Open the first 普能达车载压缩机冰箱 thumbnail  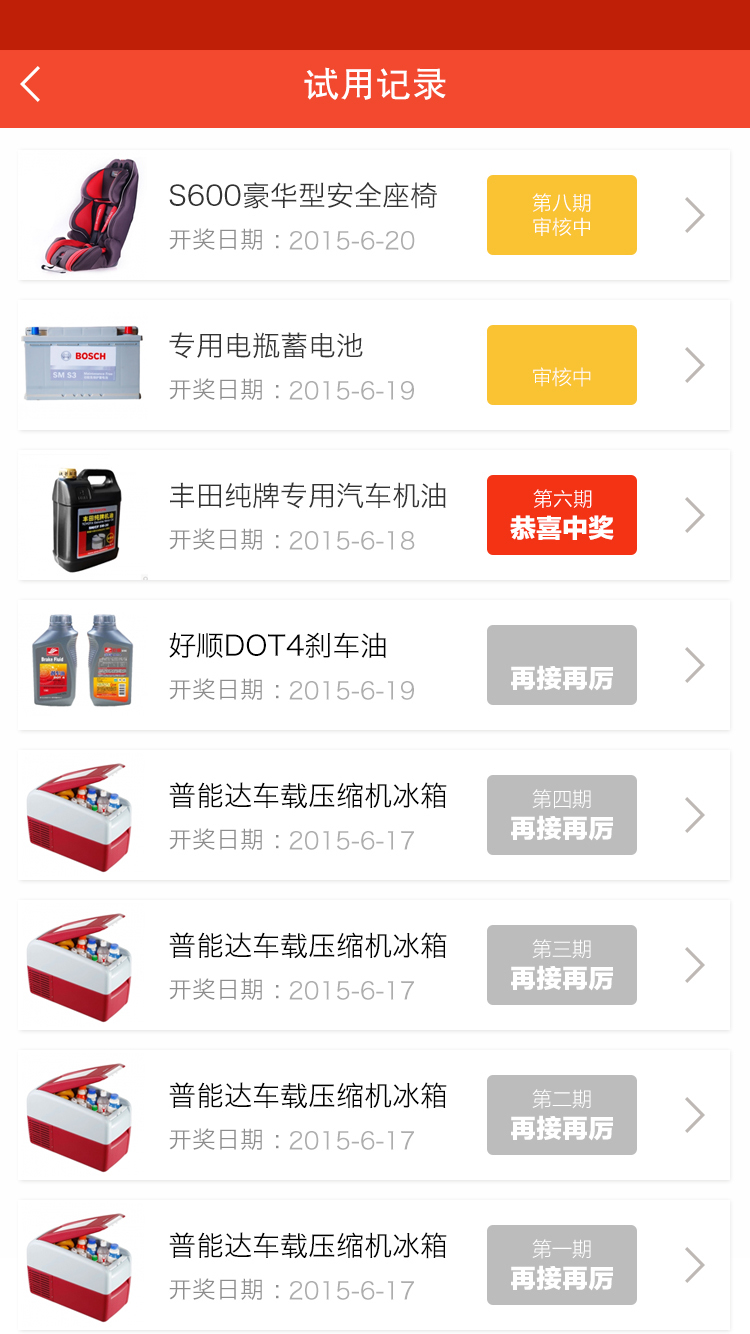pos(80,814)
